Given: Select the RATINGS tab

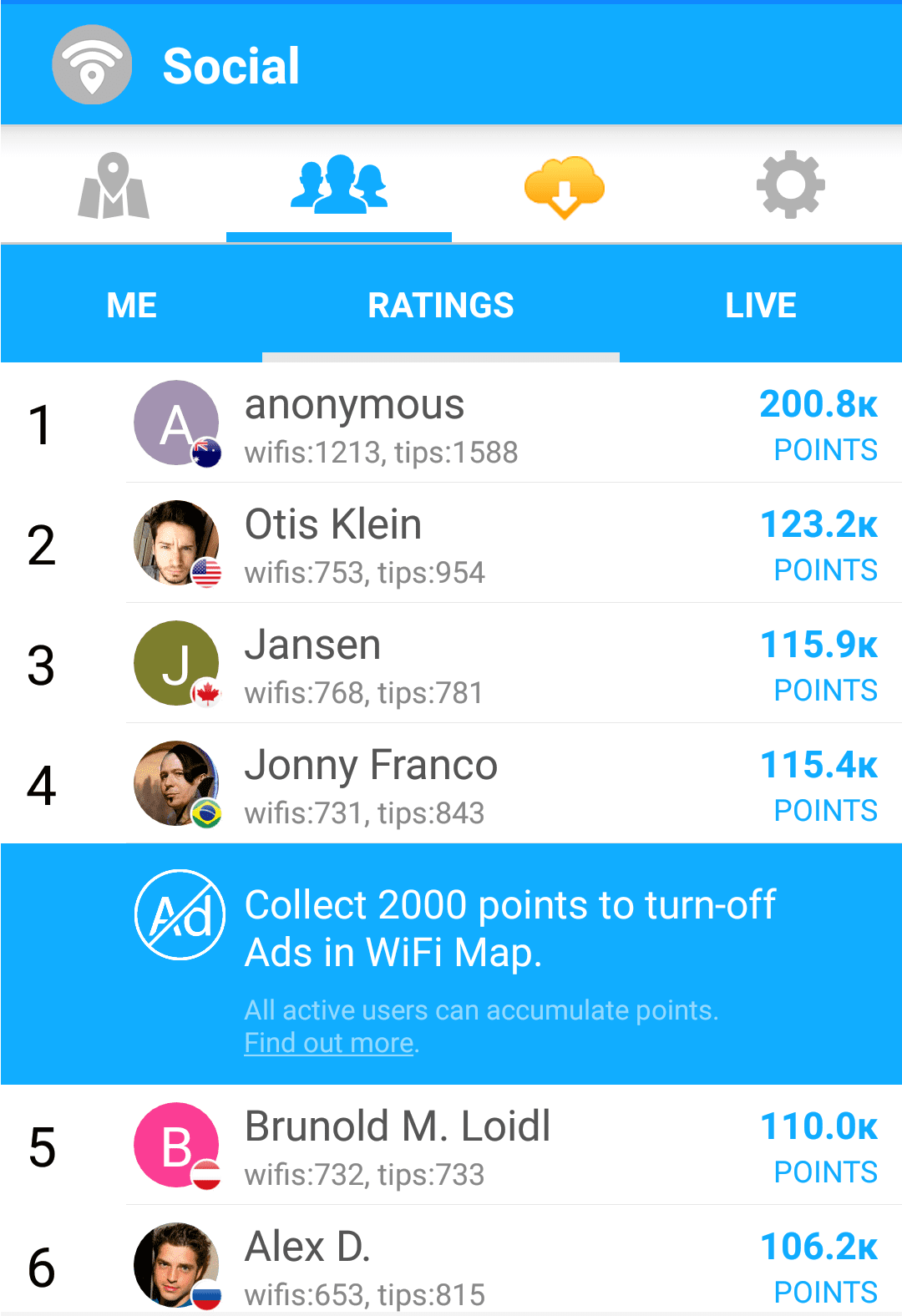Looking at the screenshot, I should pos(441,306).
